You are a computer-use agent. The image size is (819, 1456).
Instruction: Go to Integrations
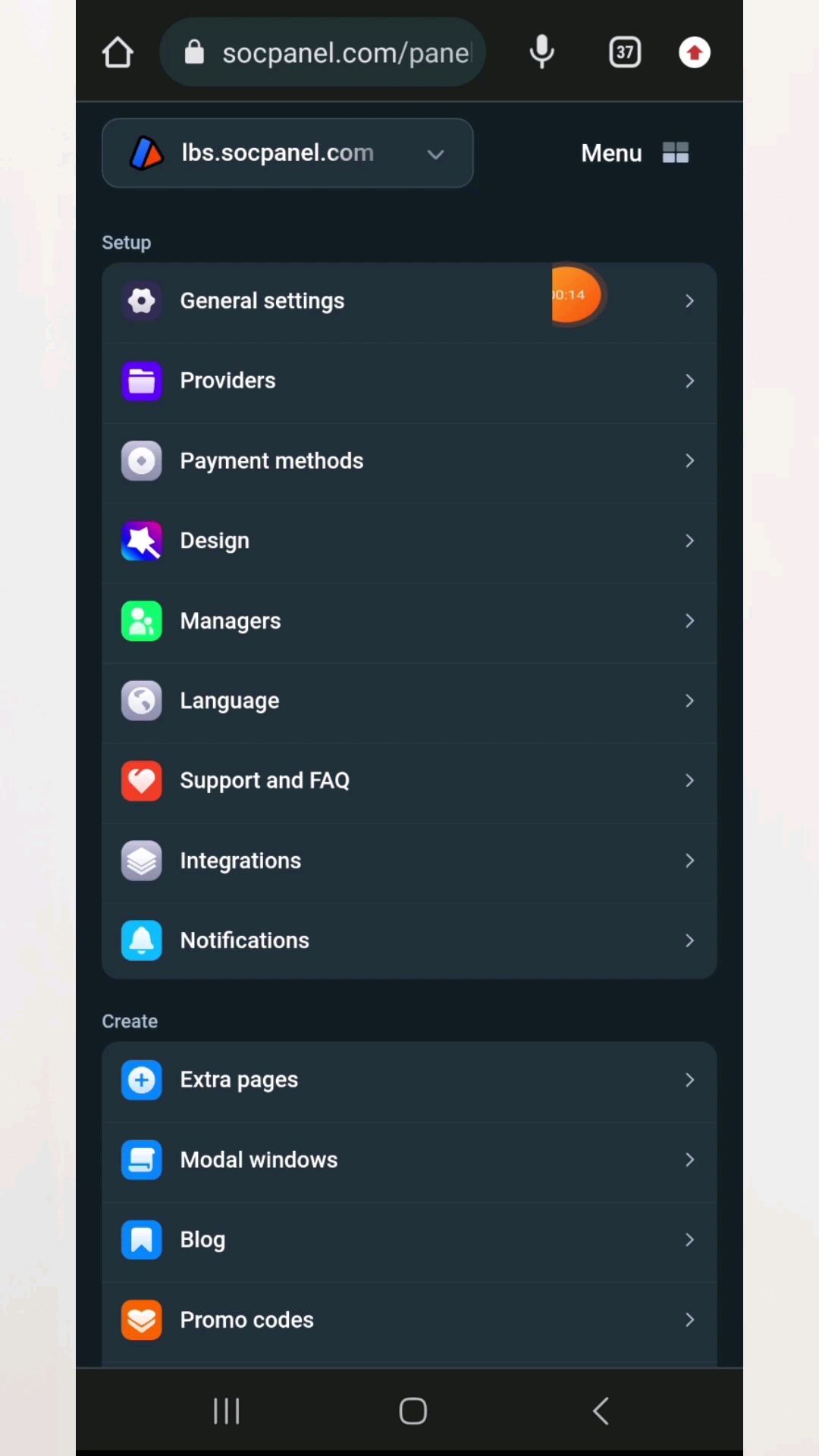coord(409,861)
